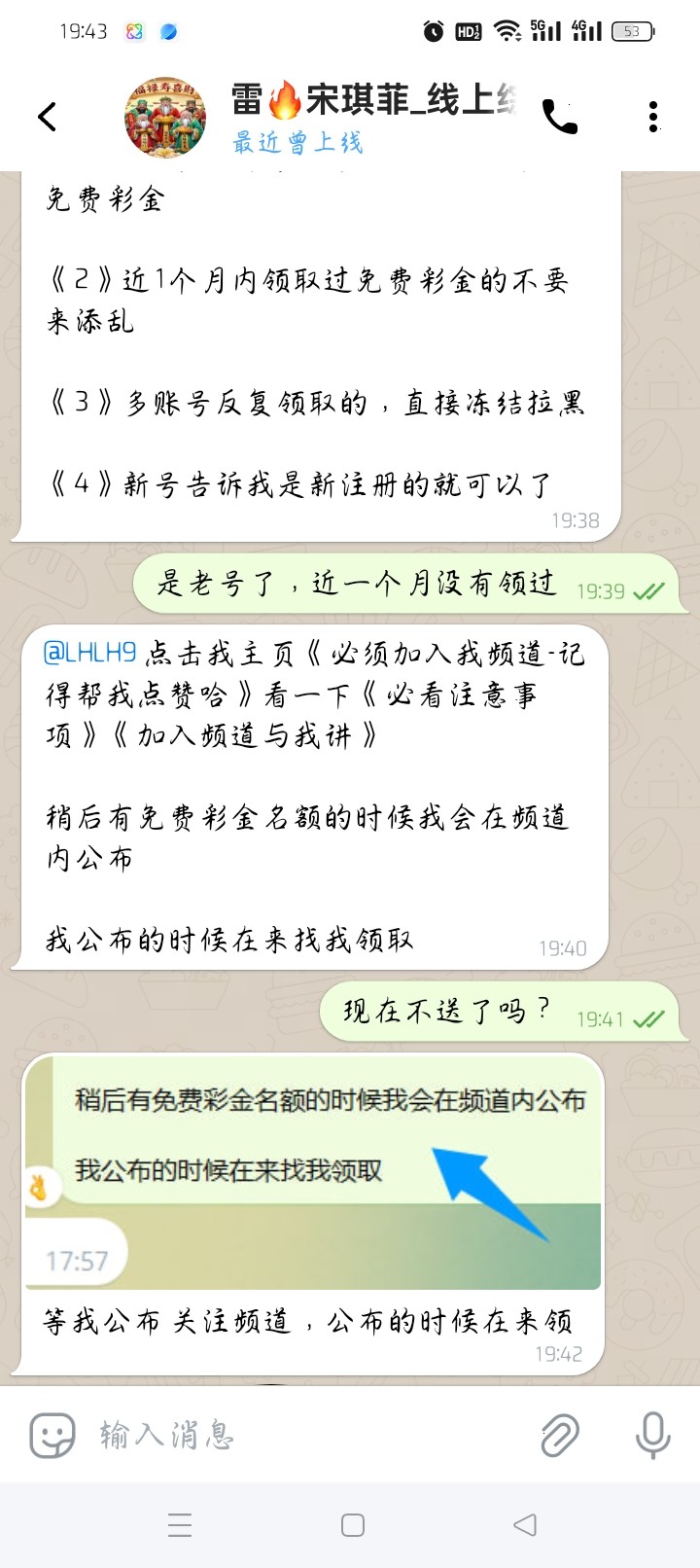
Task: Tap the system back button
Action: coord(525,1524)
